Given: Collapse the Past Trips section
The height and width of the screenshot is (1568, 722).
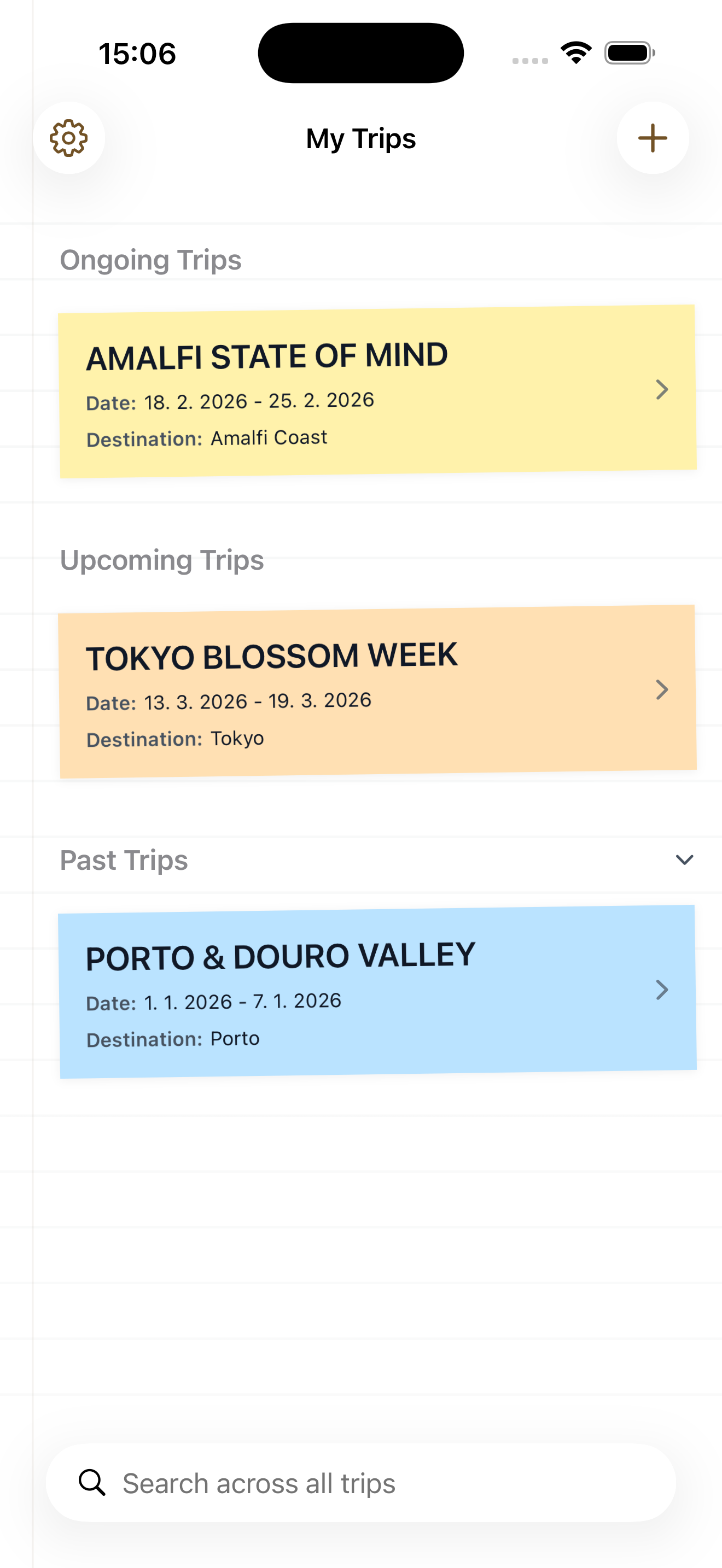Looking at the screenshot, I should [x=684, y=859].
